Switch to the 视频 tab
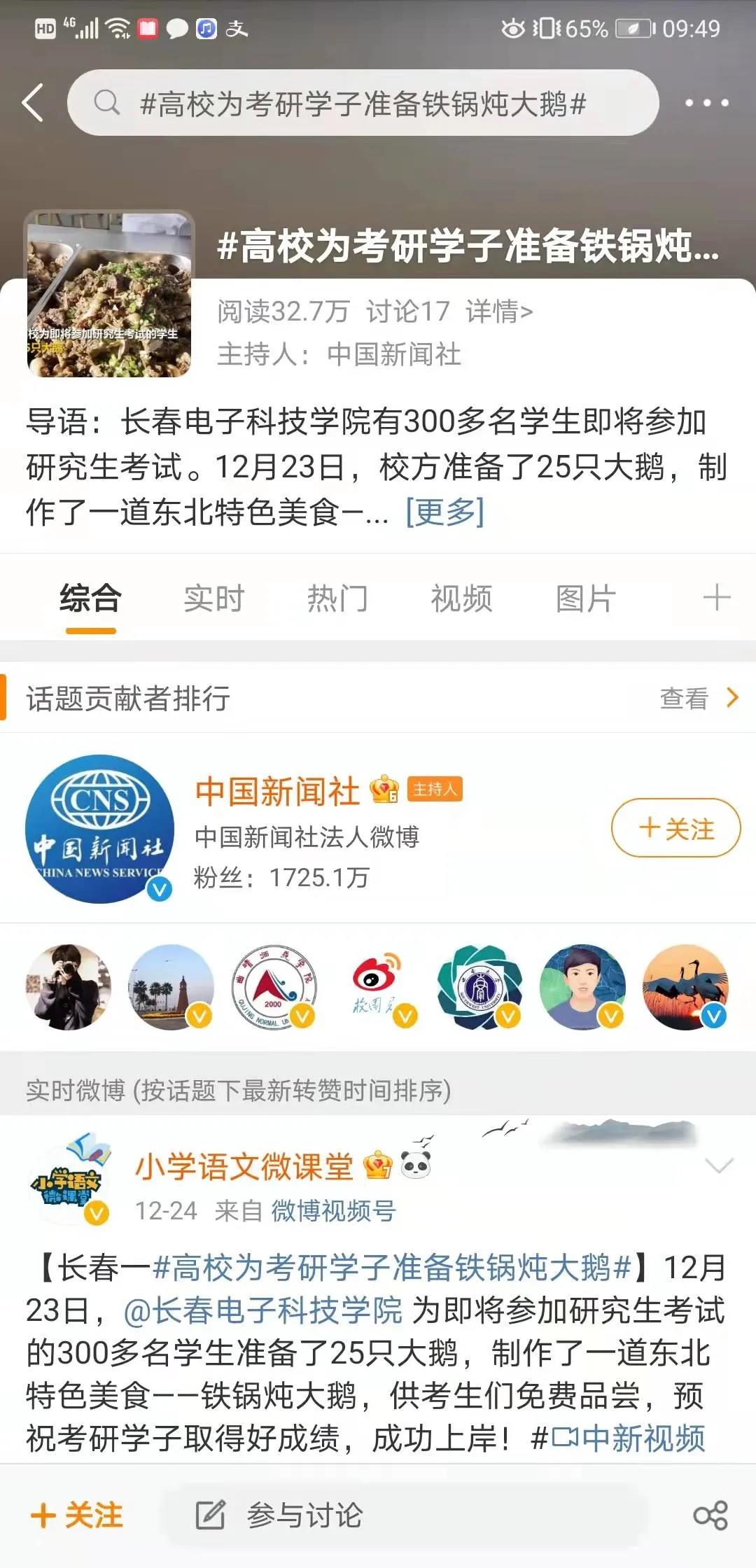Viewport: 756px width, 1568px height. [461, 599]
